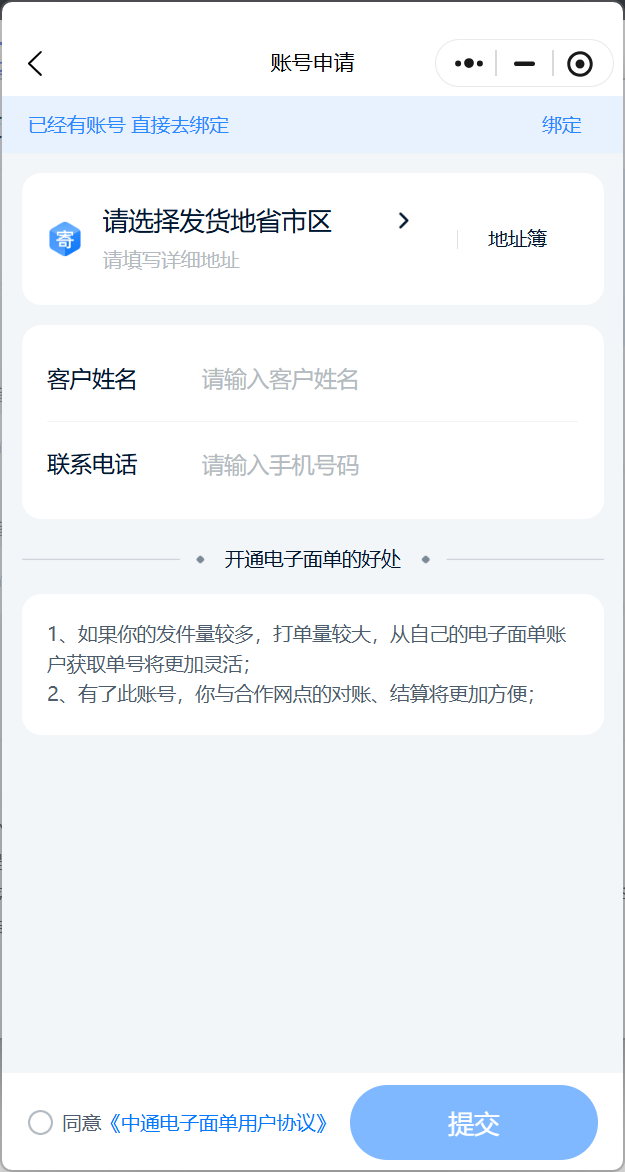Viewport: 625px width, 1172px height.
Task: Tap 提交 to submit the account application
Action: point(474,1123)
